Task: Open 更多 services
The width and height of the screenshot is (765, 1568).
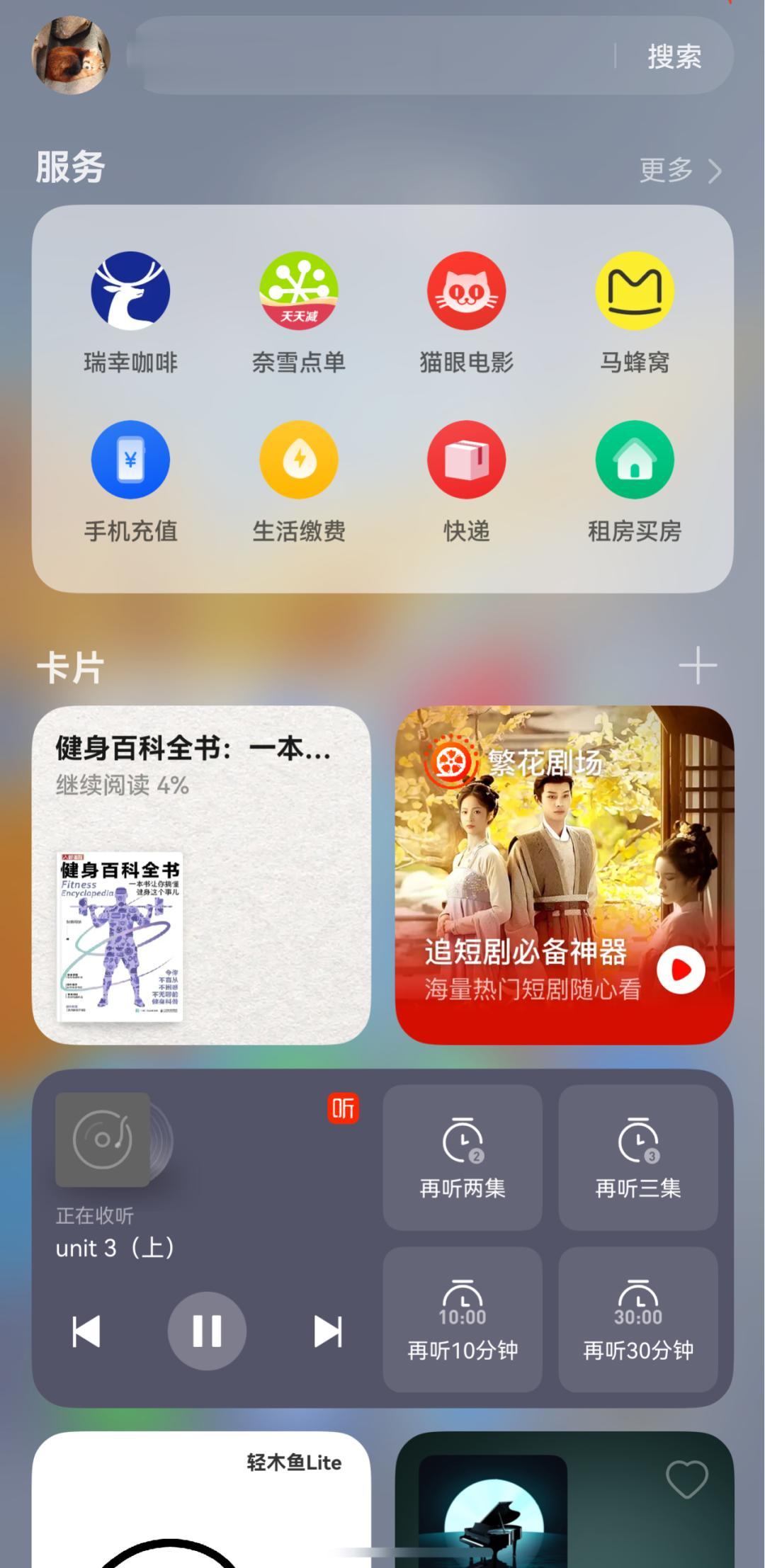Action: click(680, 170)
